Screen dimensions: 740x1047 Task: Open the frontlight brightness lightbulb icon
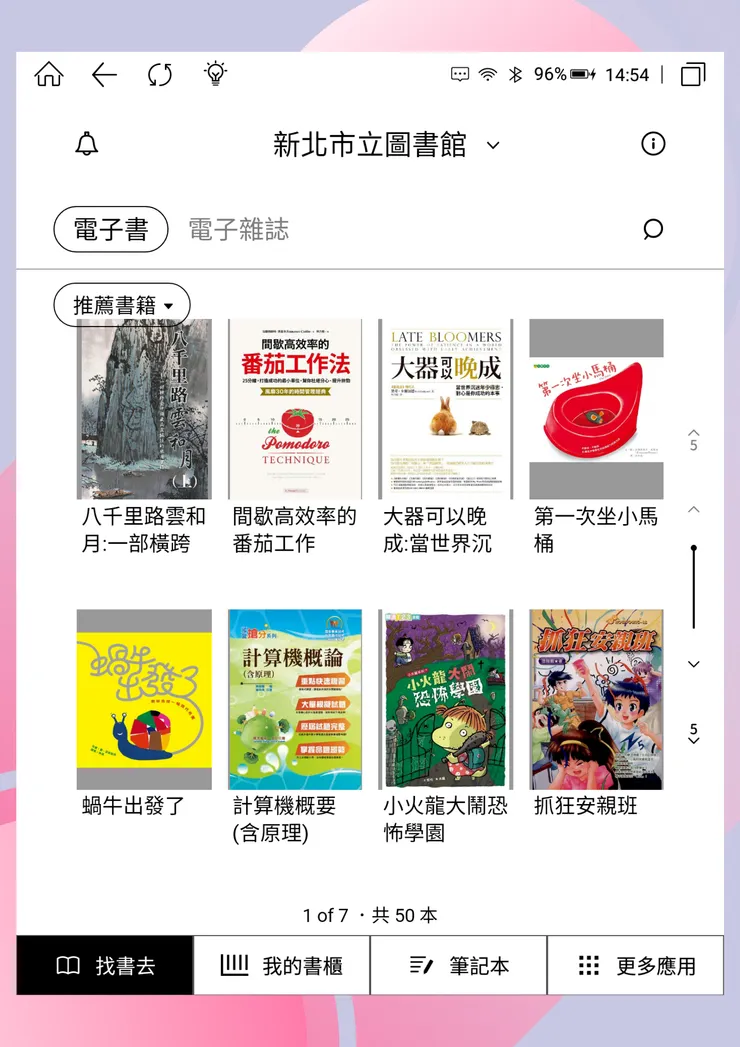tap(213, 74)
